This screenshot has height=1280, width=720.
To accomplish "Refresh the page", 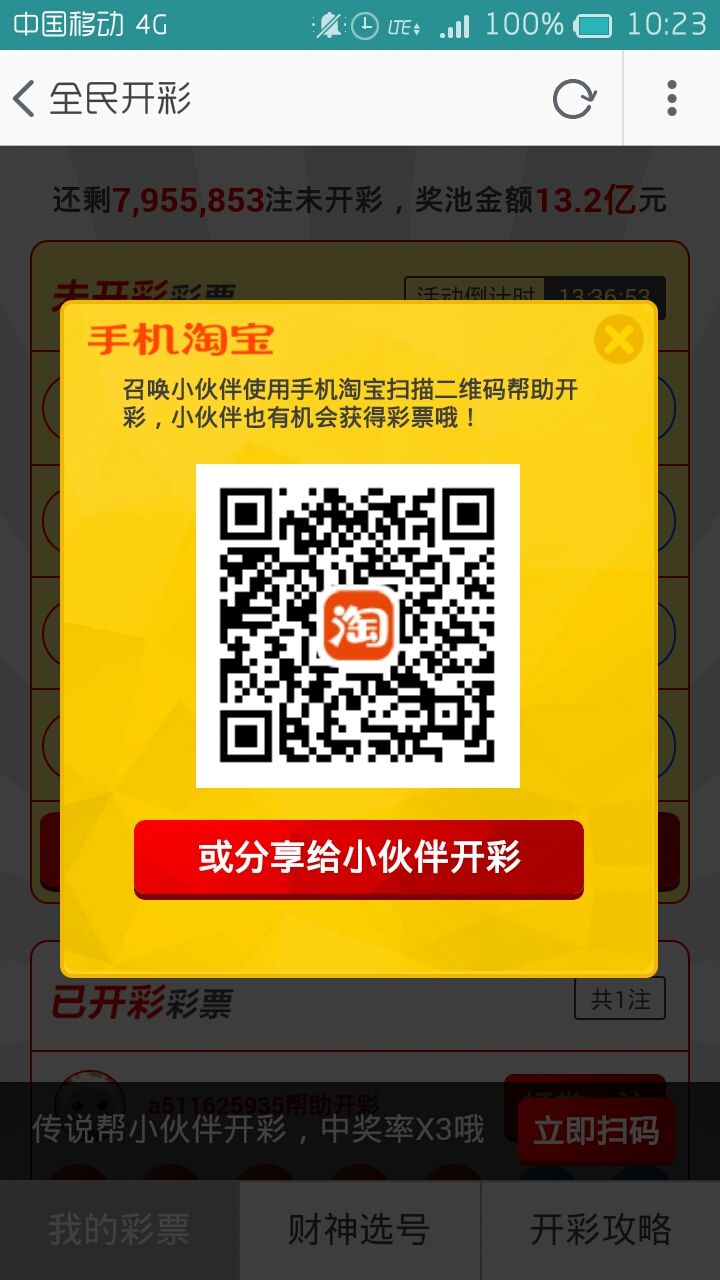I will (574, 98).
